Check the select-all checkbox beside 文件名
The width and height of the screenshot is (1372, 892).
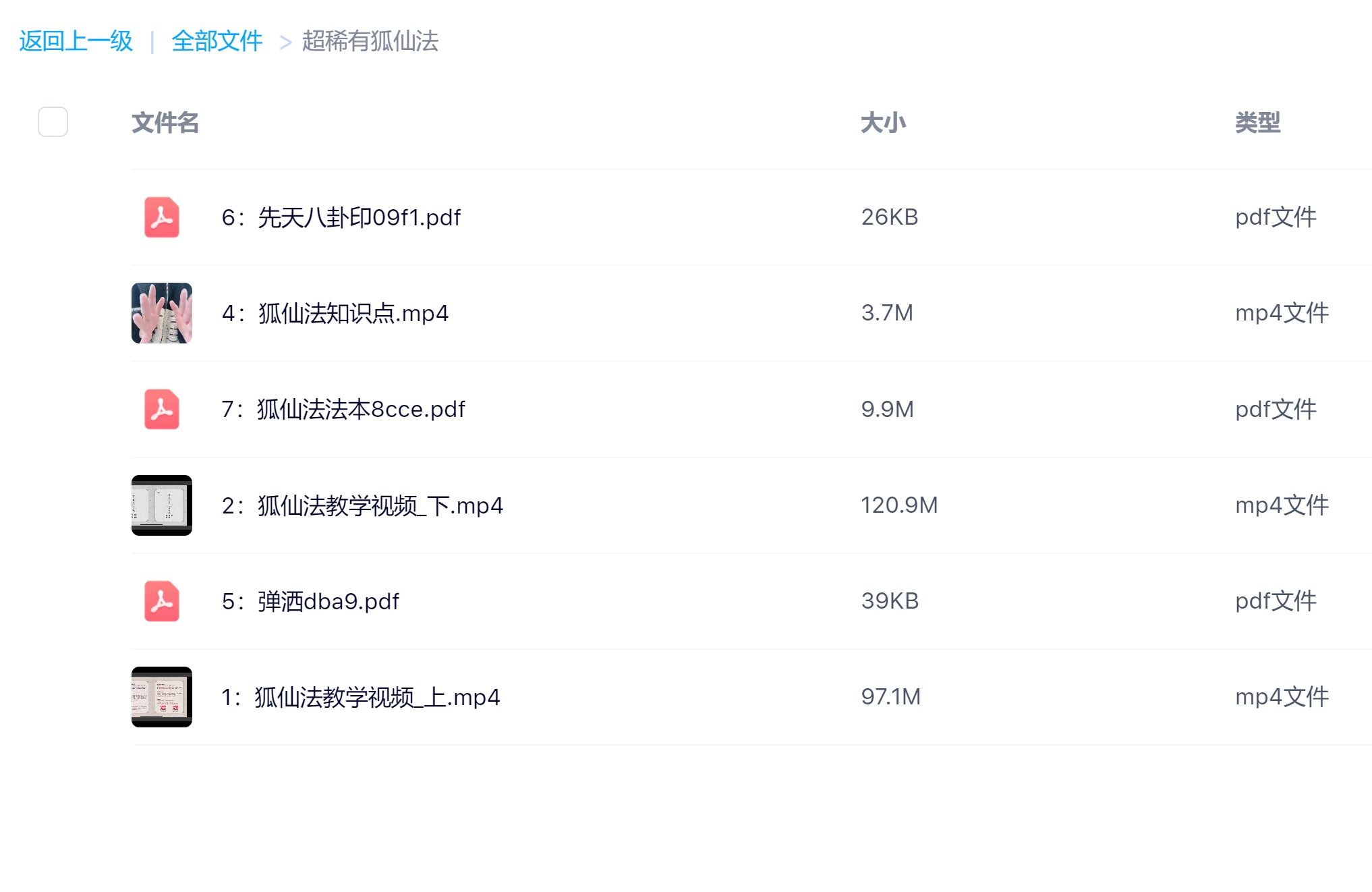pos(53,122)
